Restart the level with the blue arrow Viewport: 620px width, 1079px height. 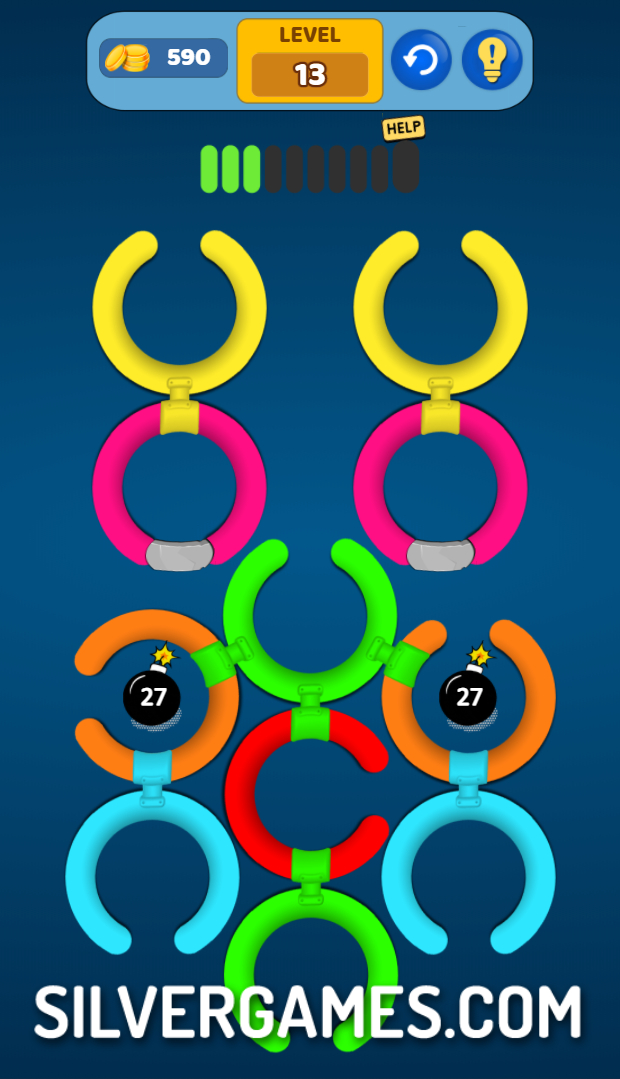420,60
